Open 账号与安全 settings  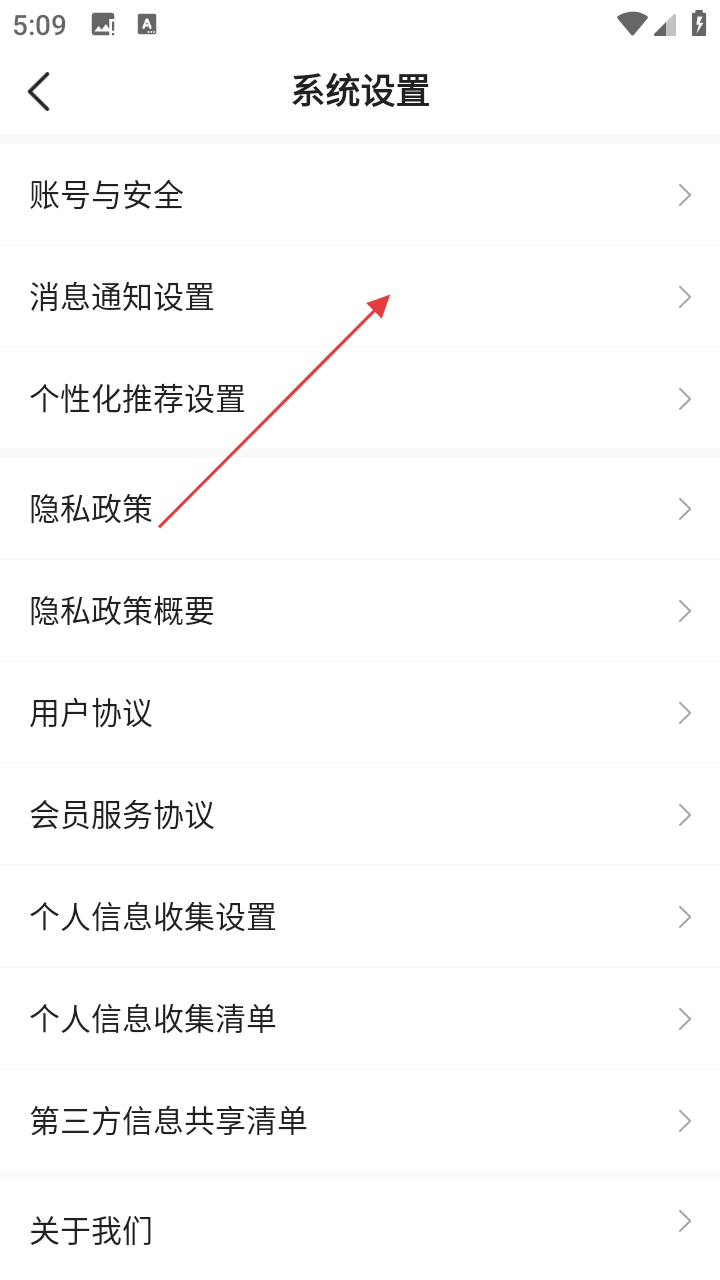pos(360,195)
